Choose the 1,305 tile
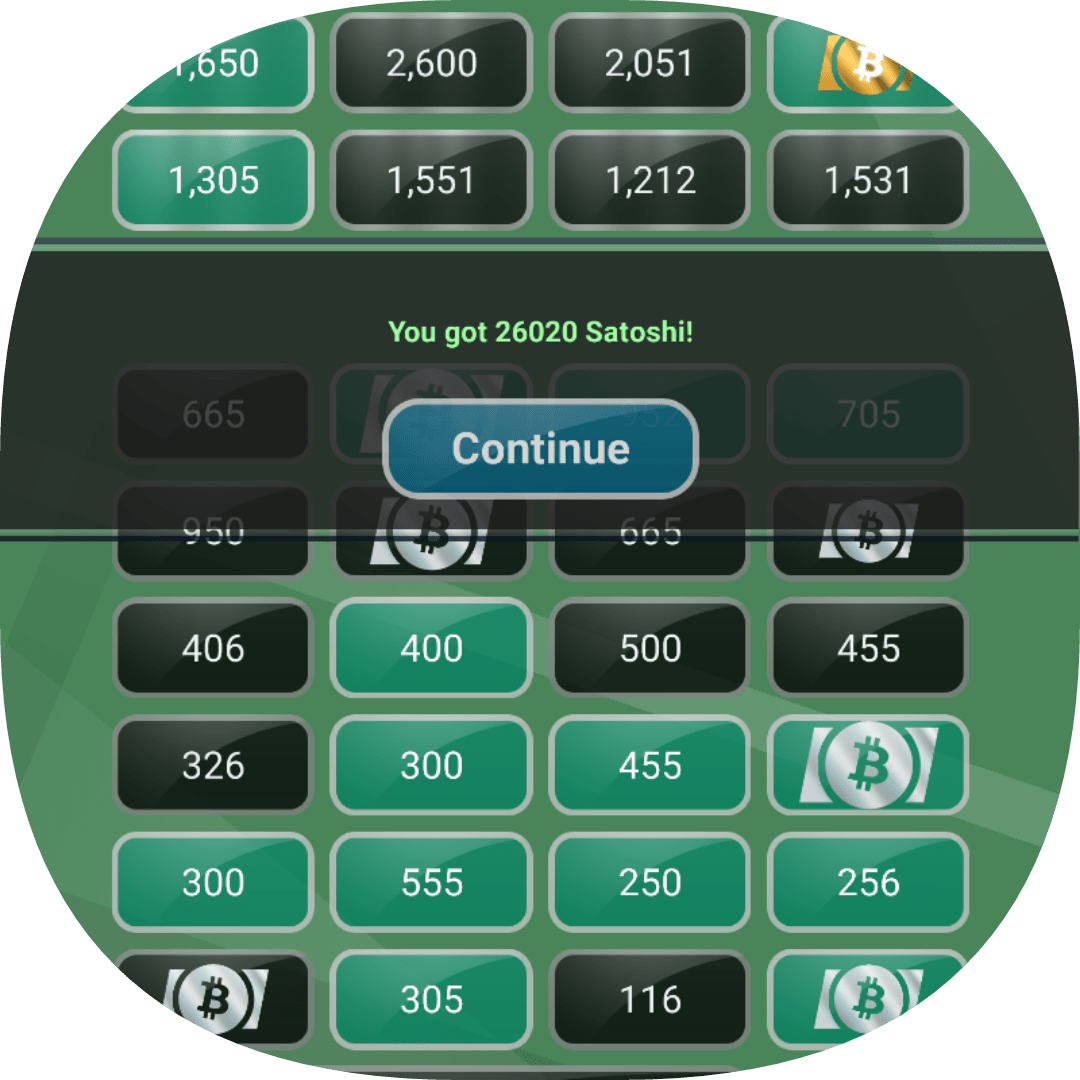 tap(213, 181)
